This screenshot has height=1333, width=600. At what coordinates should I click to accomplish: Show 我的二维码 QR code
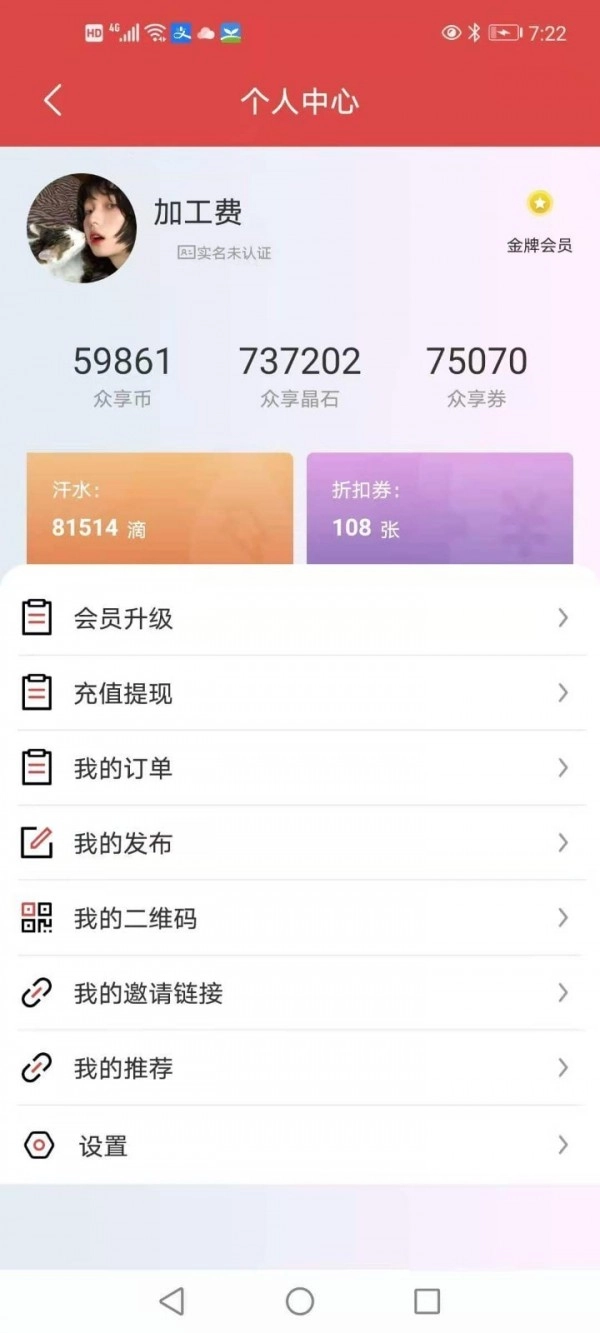tap(300, 918)
